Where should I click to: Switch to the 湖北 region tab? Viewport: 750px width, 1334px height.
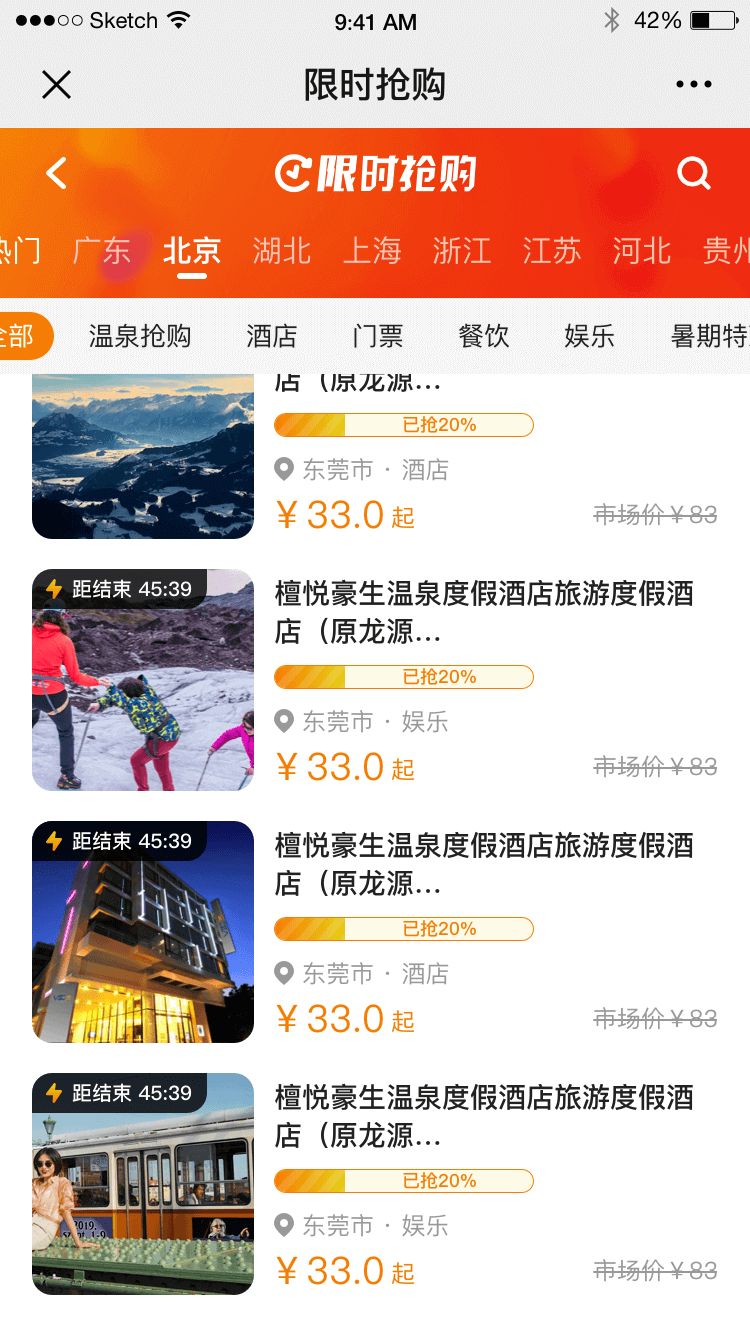pyautogui.click(x=282, y=250)
